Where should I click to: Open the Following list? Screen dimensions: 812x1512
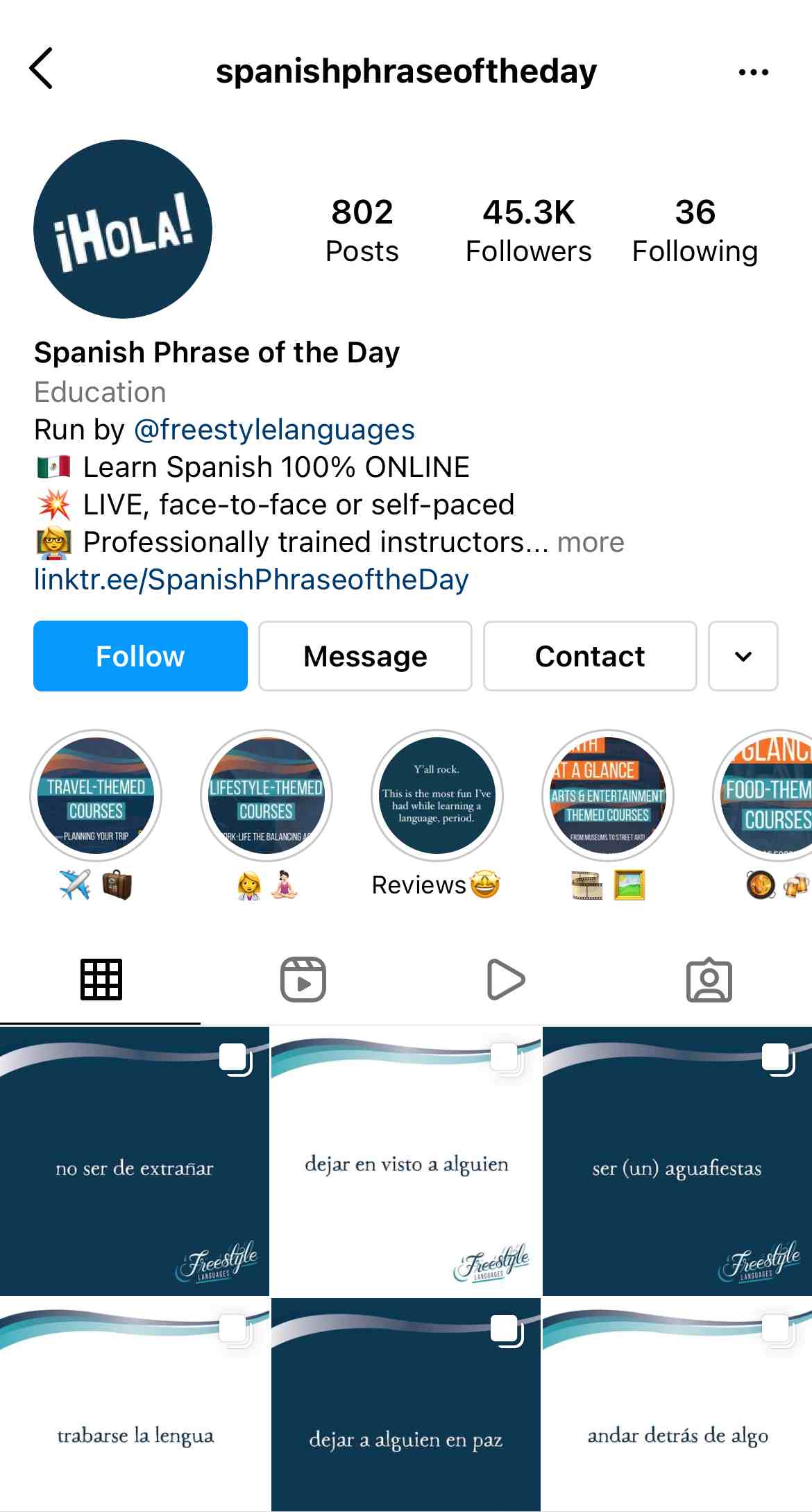tap(695, 229)
